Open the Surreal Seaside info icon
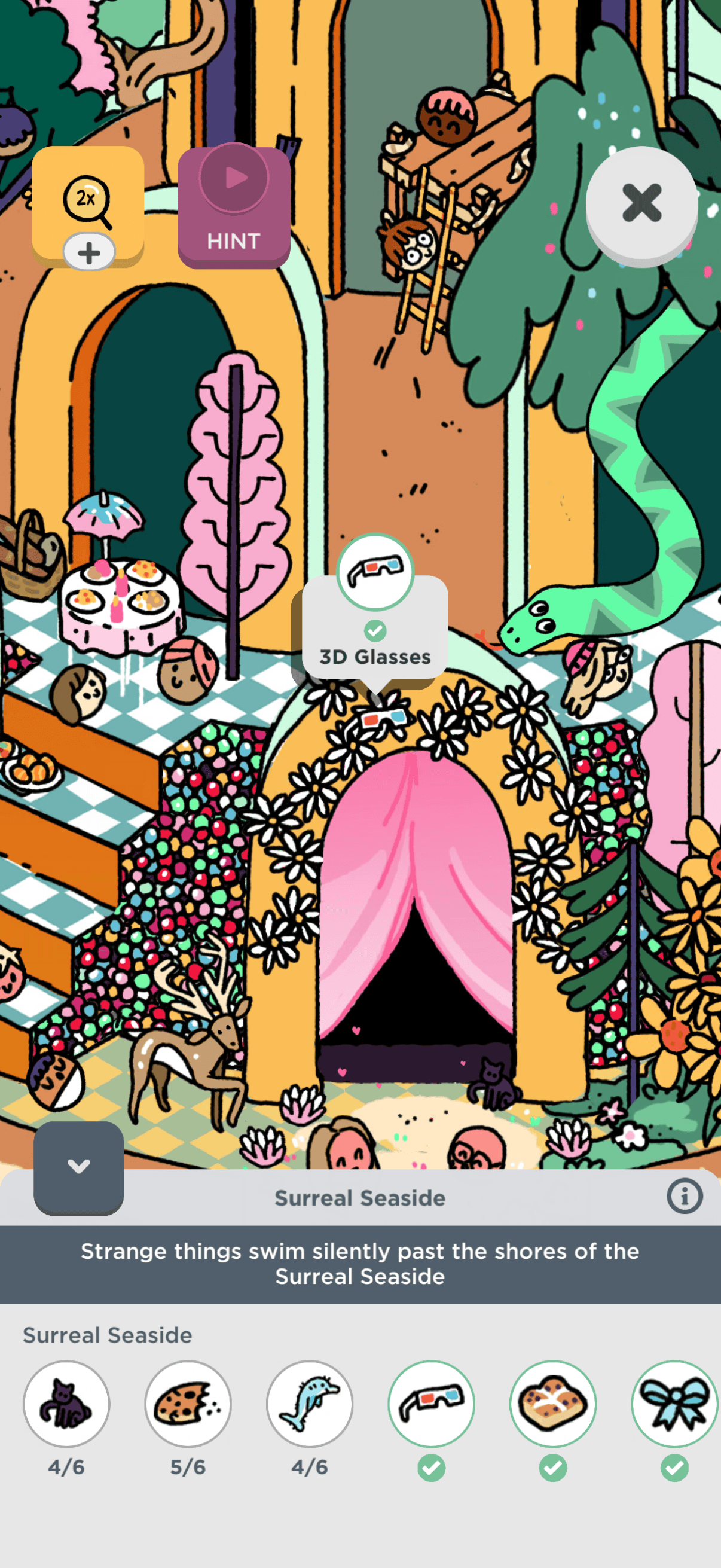Viewport: 721px width, 1568px height. 684,1197
